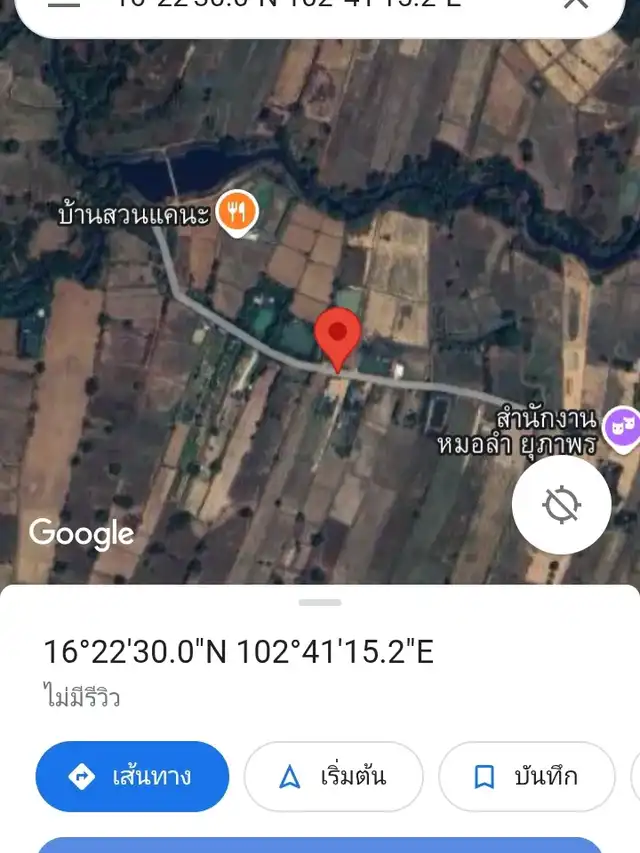Screen dimensions: 640x853
Task: Start navigation with เริ่มต้น
Action: pos(333,776)
